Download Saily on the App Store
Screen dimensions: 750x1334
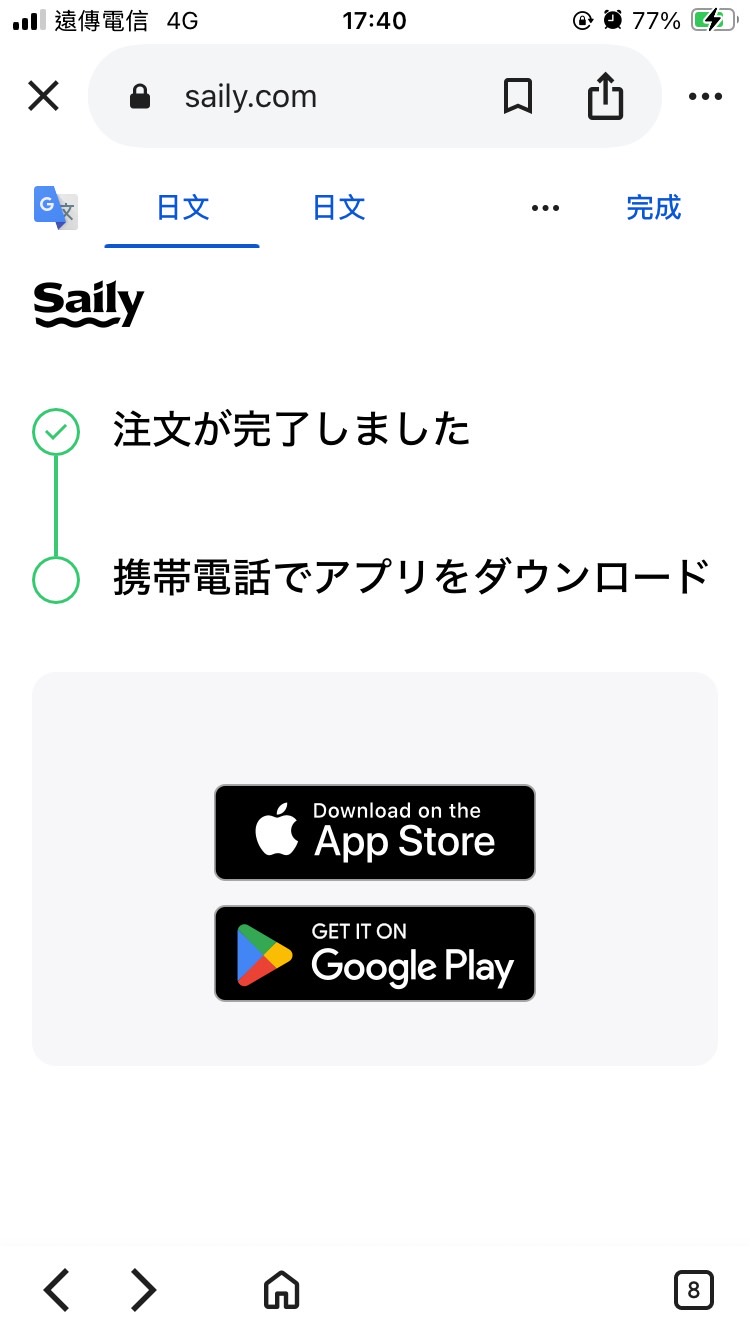[375, 832]
